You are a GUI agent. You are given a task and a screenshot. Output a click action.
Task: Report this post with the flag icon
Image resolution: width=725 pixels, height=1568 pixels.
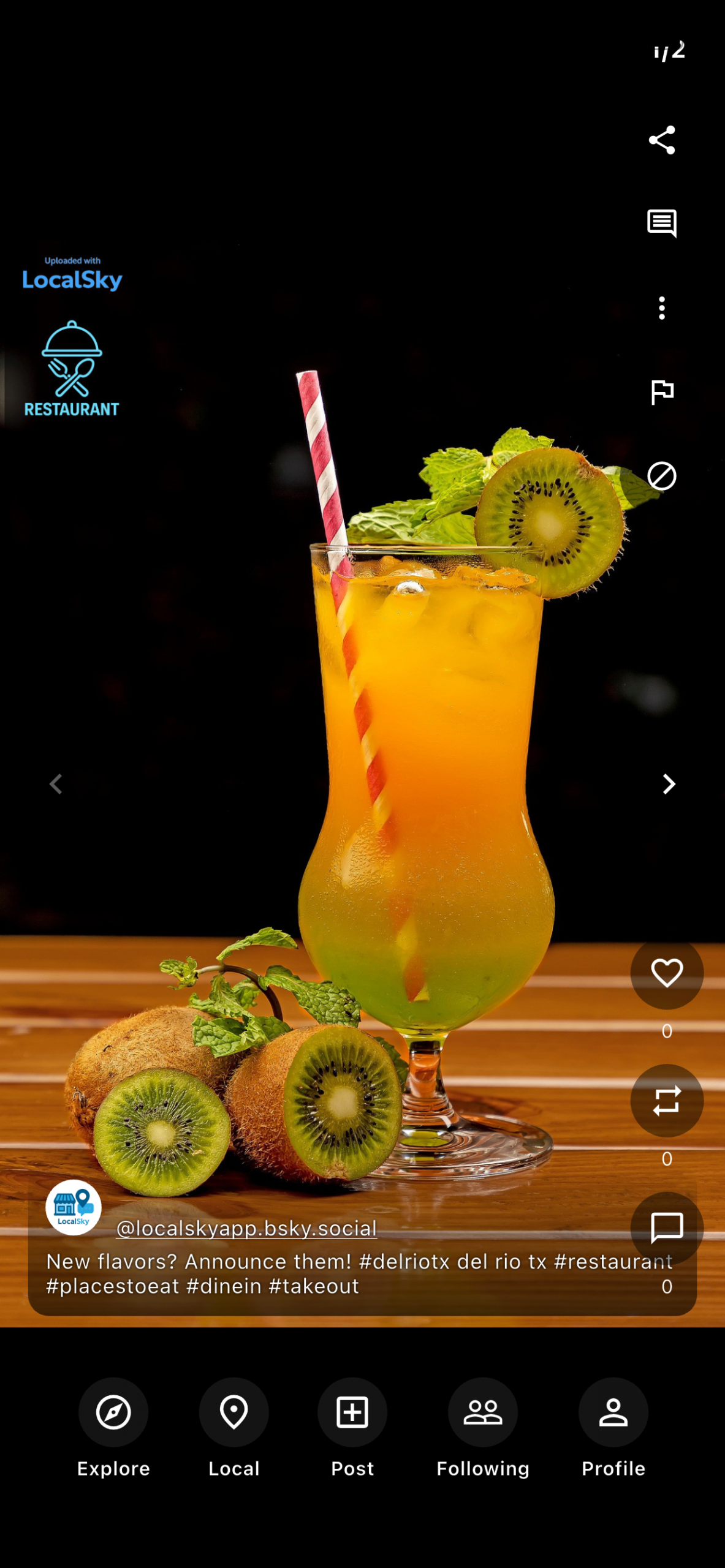coord(661,392)
